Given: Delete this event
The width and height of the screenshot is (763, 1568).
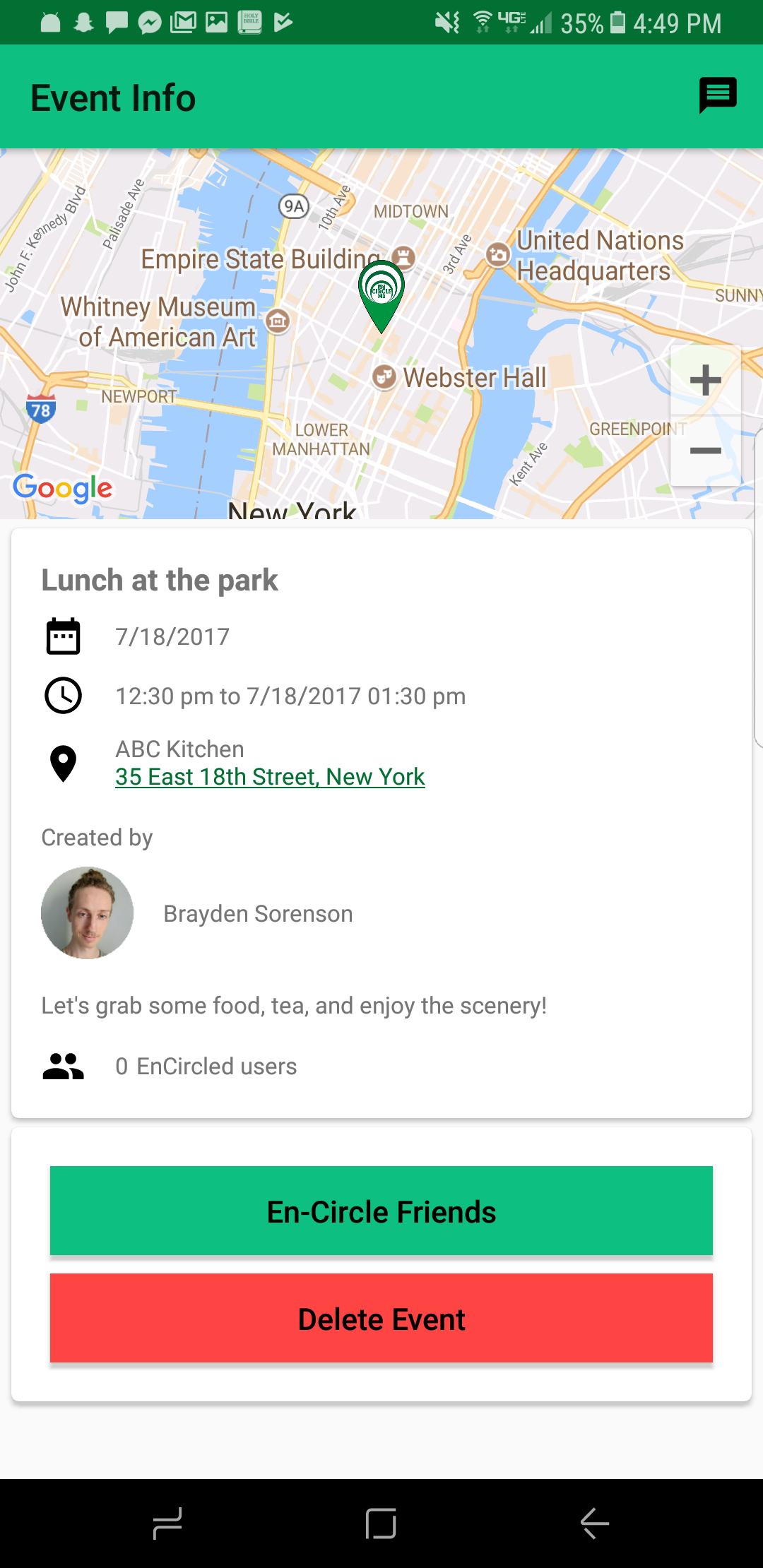Looking at the screenshot, I should pos(381,1318).
